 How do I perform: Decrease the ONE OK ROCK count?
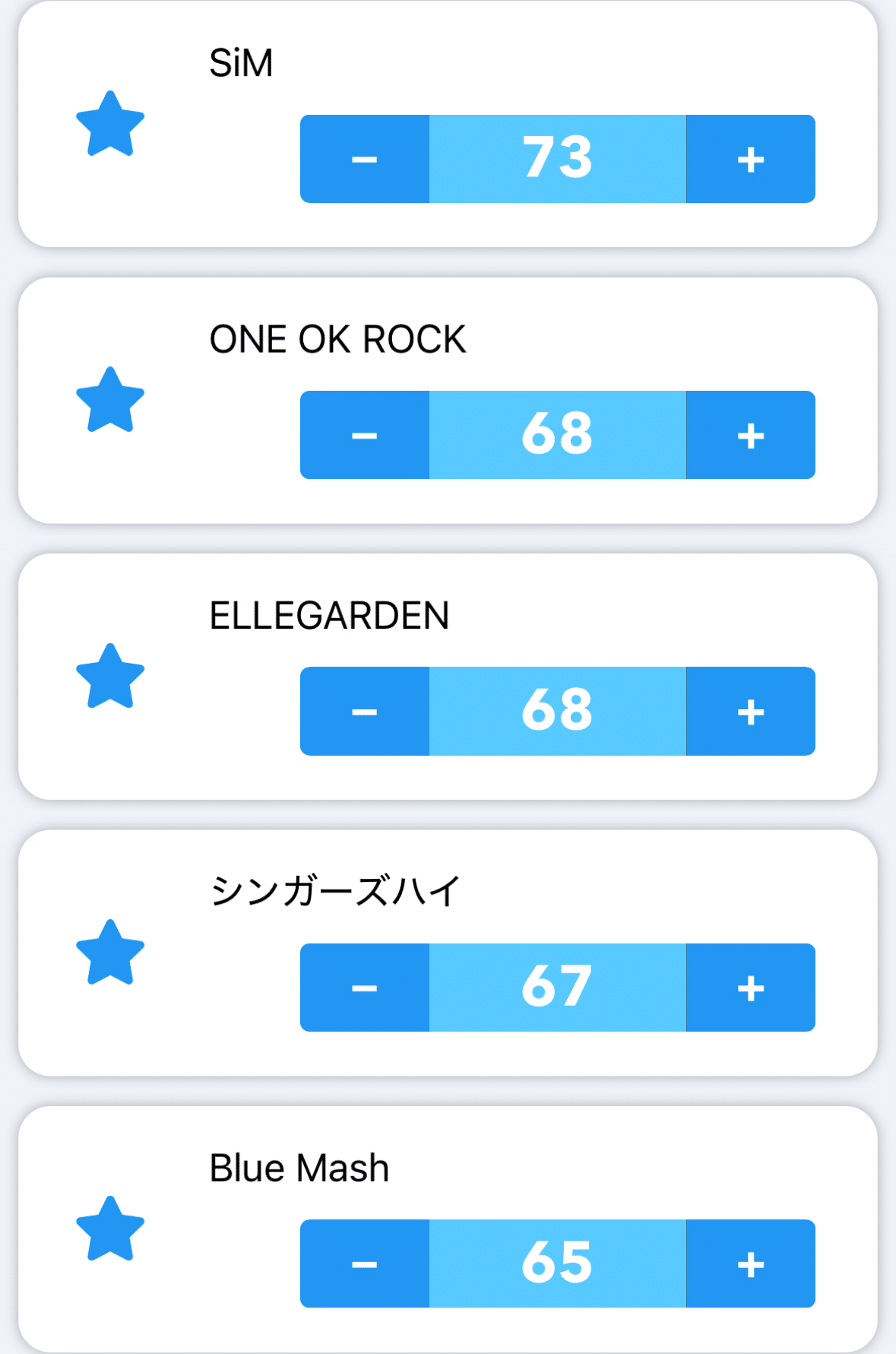tap(365, 435)
